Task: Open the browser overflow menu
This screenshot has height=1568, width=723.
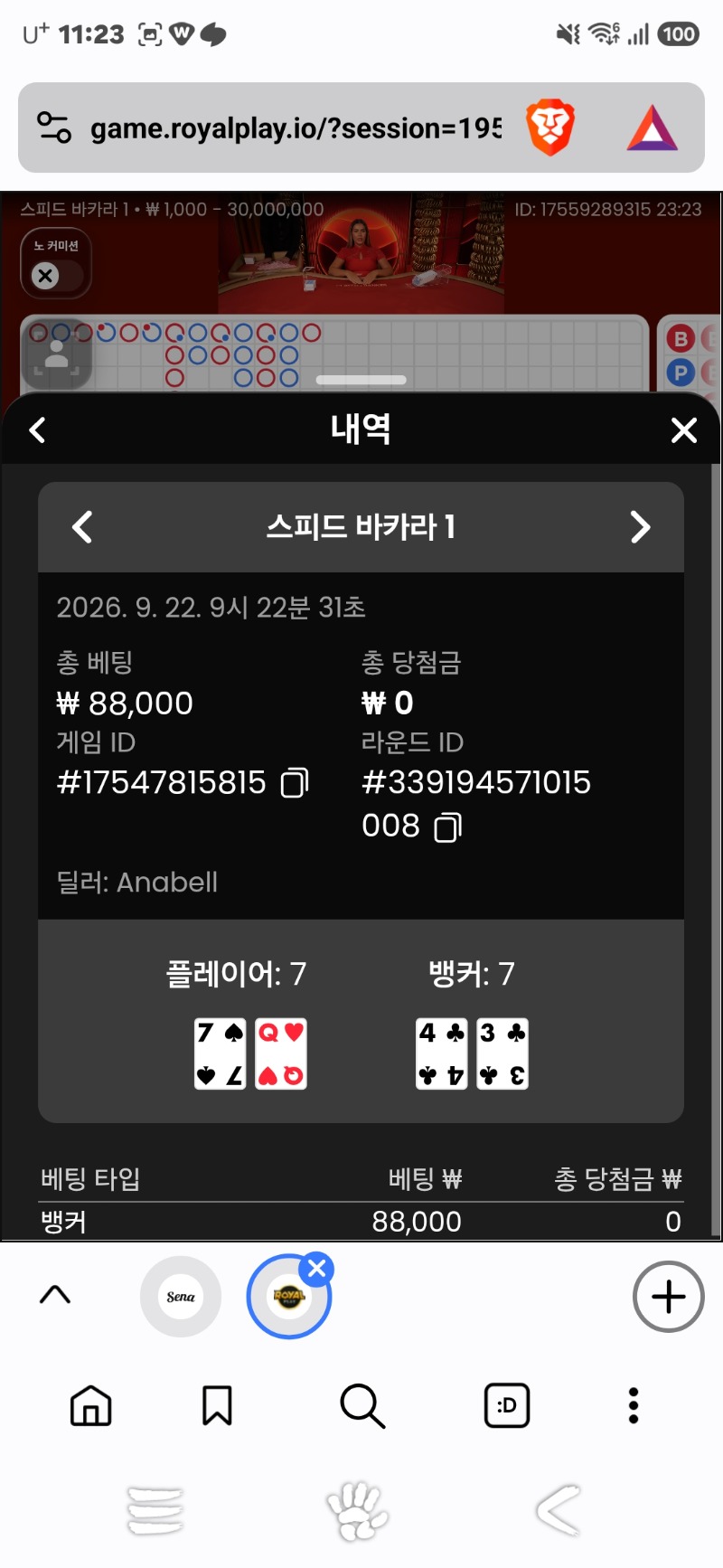Action: [x=634, y=1405]
